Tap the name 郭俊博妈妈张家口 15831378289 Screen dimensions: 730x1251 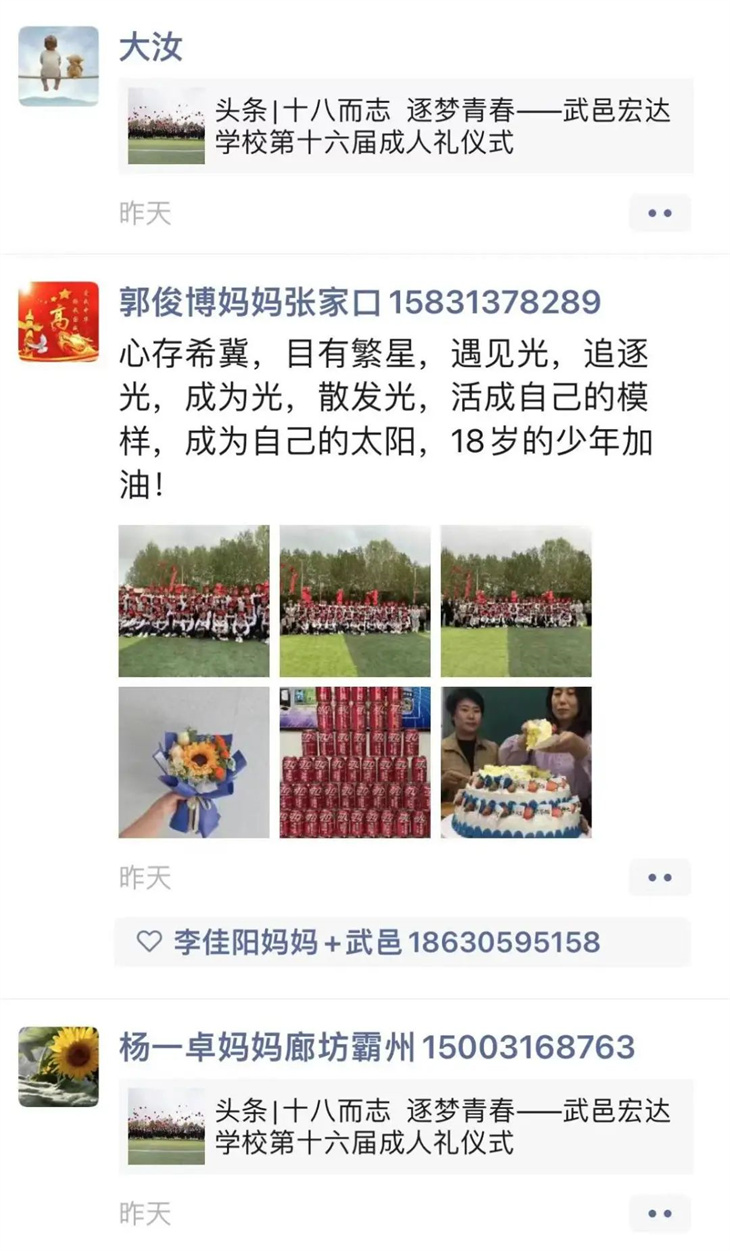(359, 301)
